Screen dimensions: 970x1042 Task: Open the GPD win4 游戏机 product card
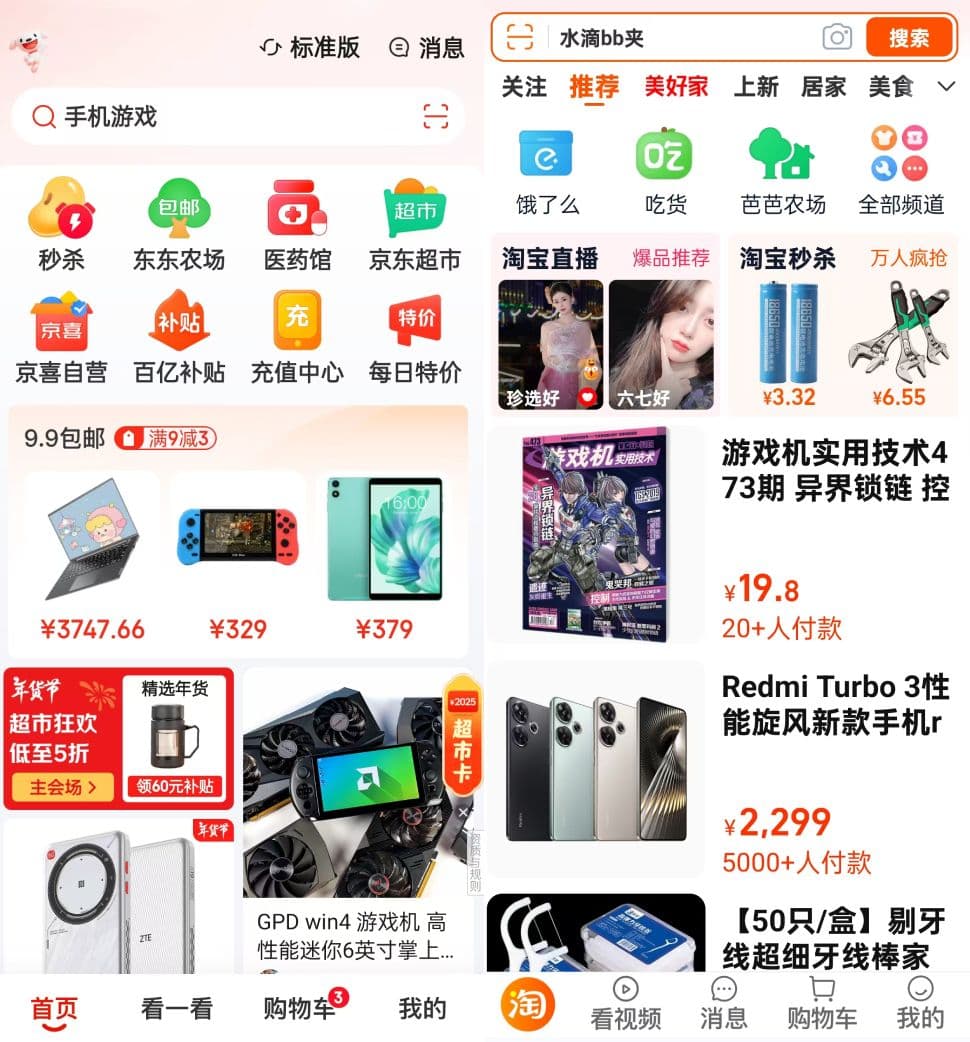[357, 820]
